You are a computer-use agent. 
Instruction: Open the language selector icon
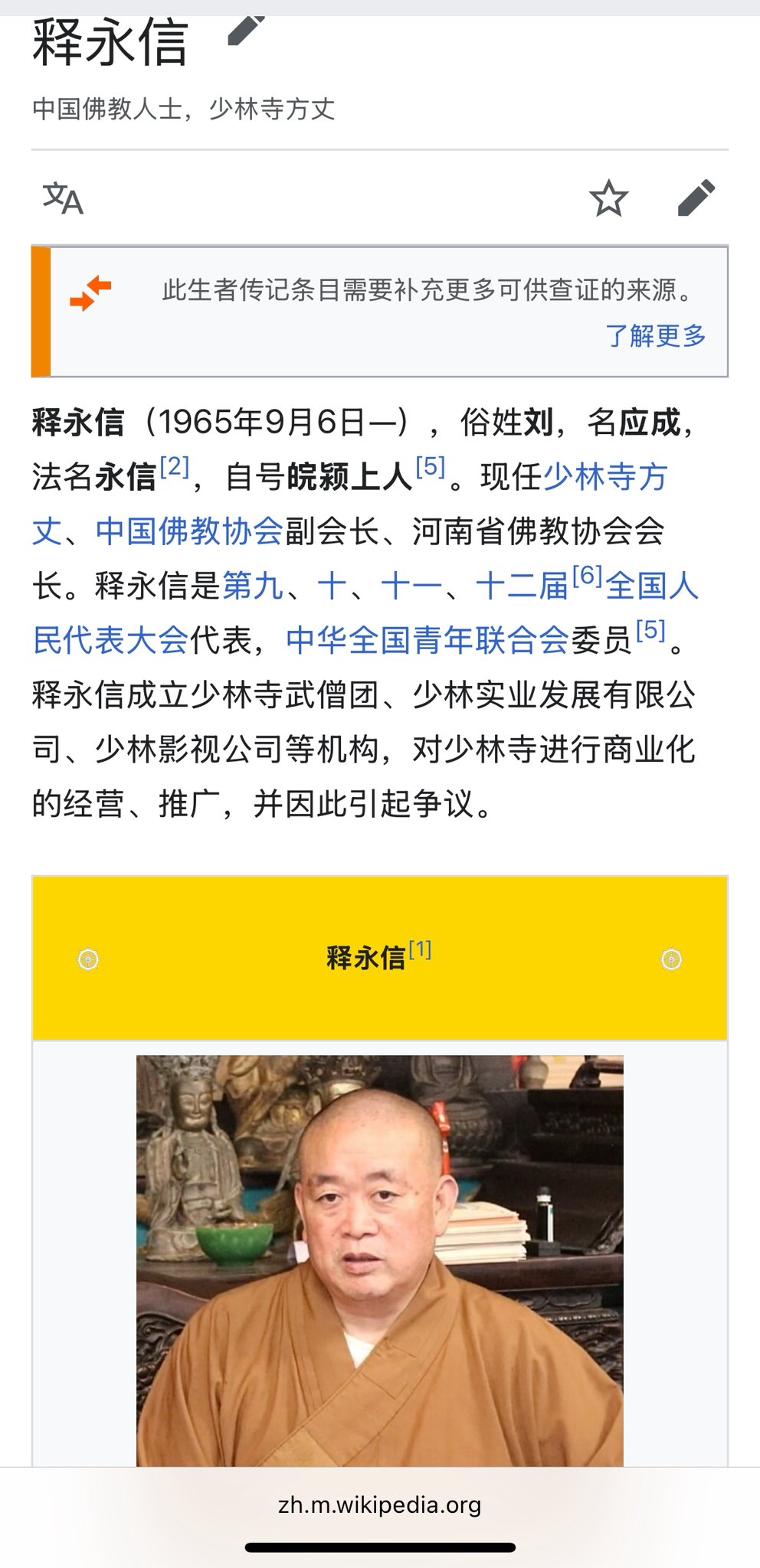point(63,199)
